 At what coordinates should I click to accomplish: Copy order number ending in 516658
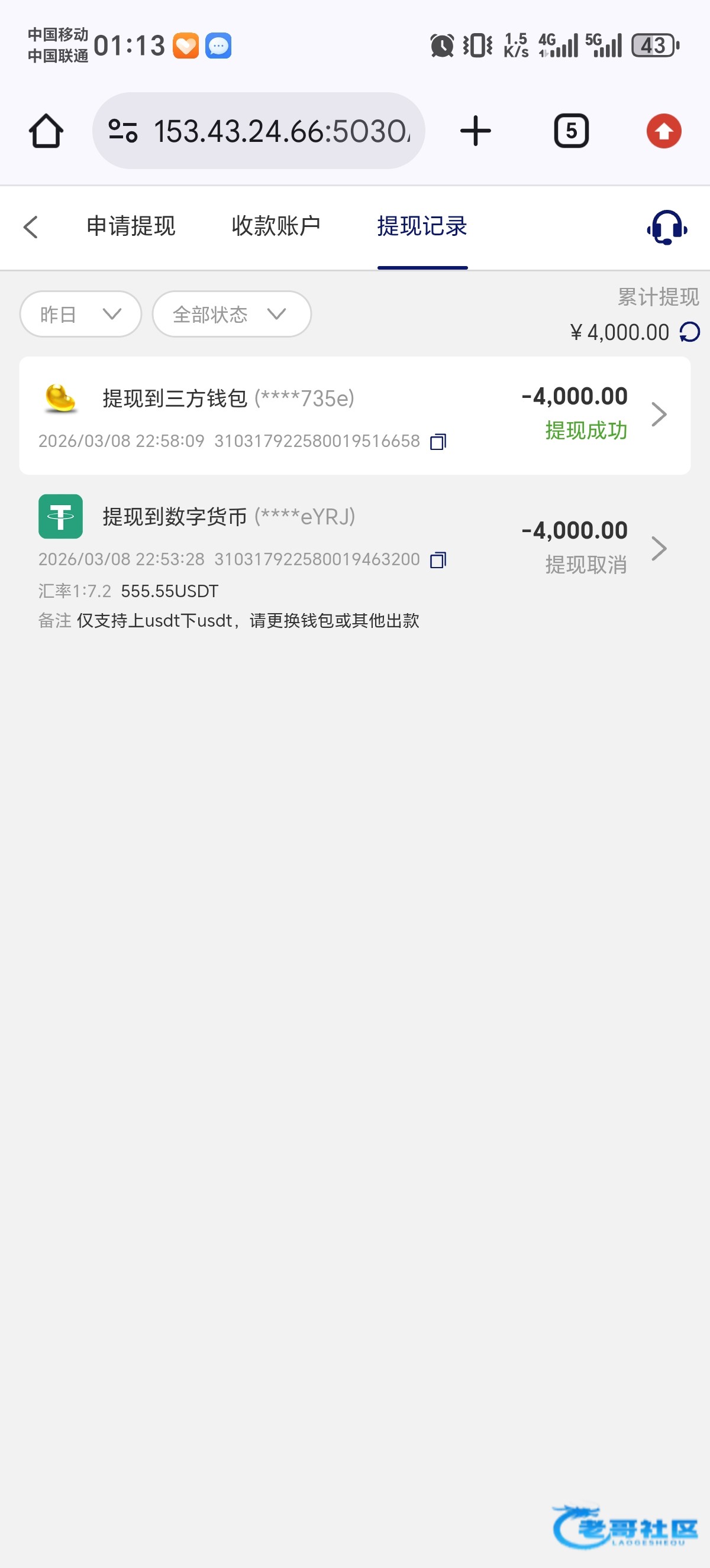pyautogui.click(x=438, y=441)
